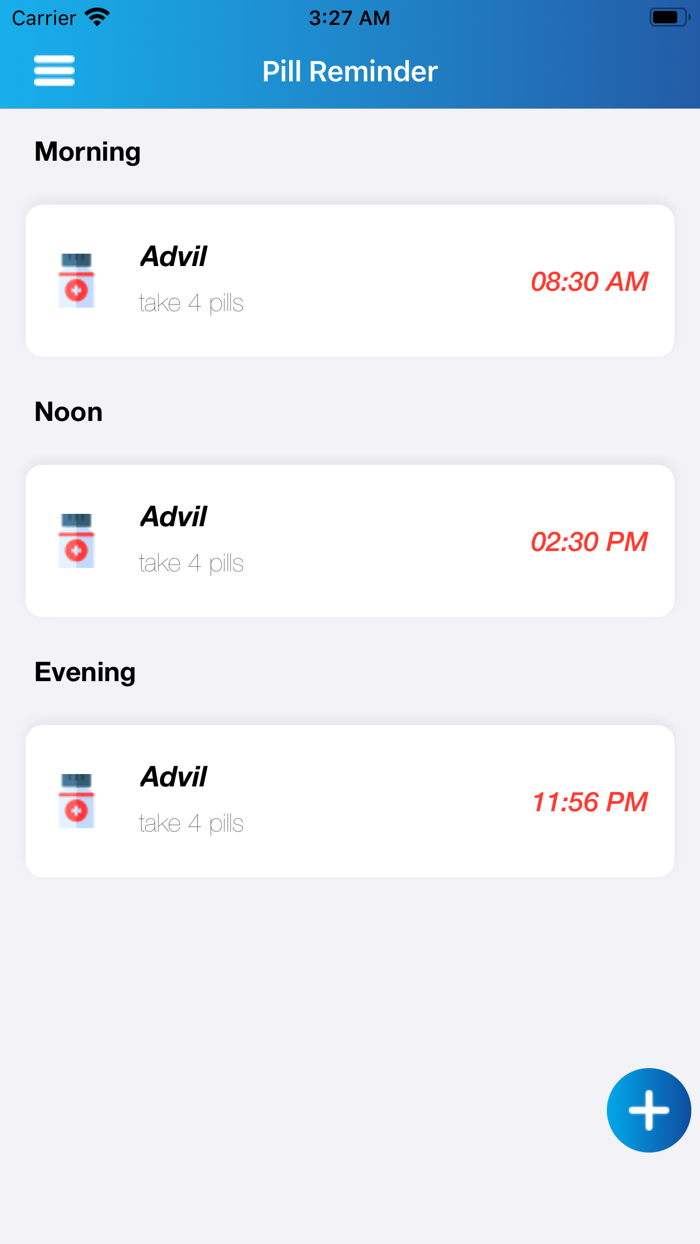The width and height of the screenshot is (700, 1244).
Task: Open the 08:30 AM Advil reminder
Action: (350, 281)
